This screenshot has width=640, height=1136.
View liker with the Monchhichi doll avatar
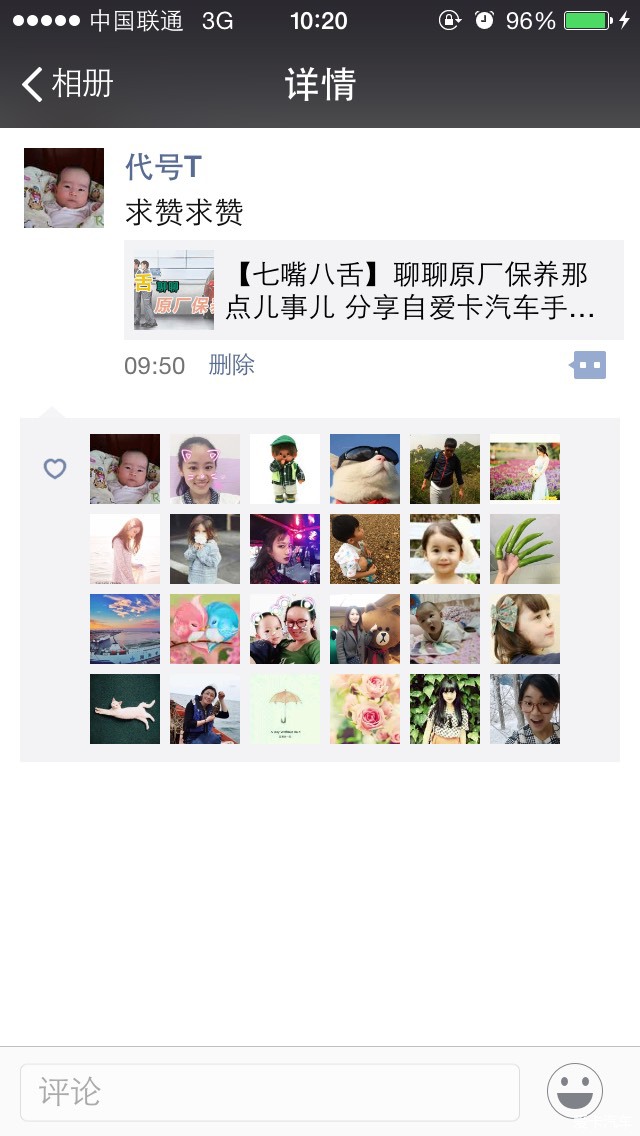[x=285, y=469]
